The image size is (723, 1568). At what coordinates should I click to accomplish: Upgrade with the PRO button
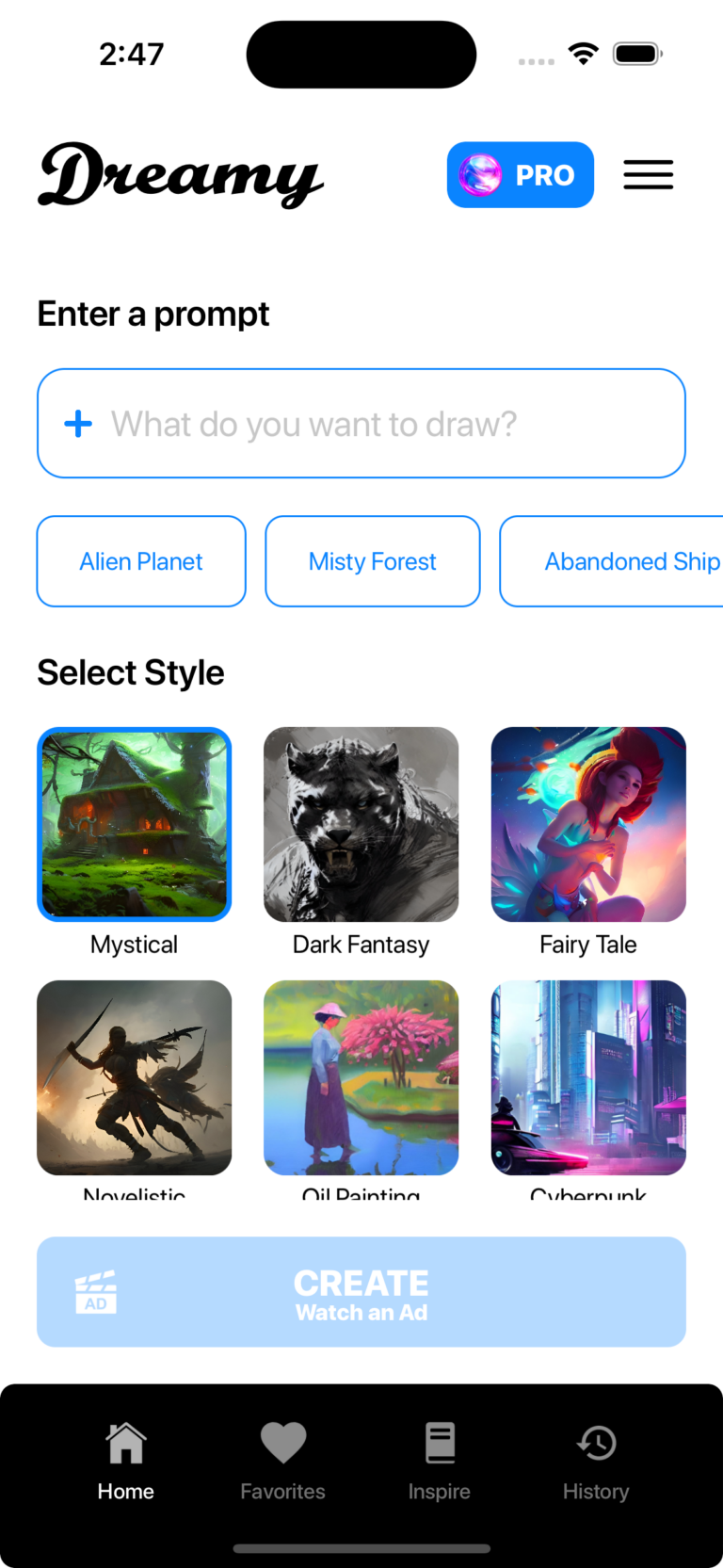520,175
